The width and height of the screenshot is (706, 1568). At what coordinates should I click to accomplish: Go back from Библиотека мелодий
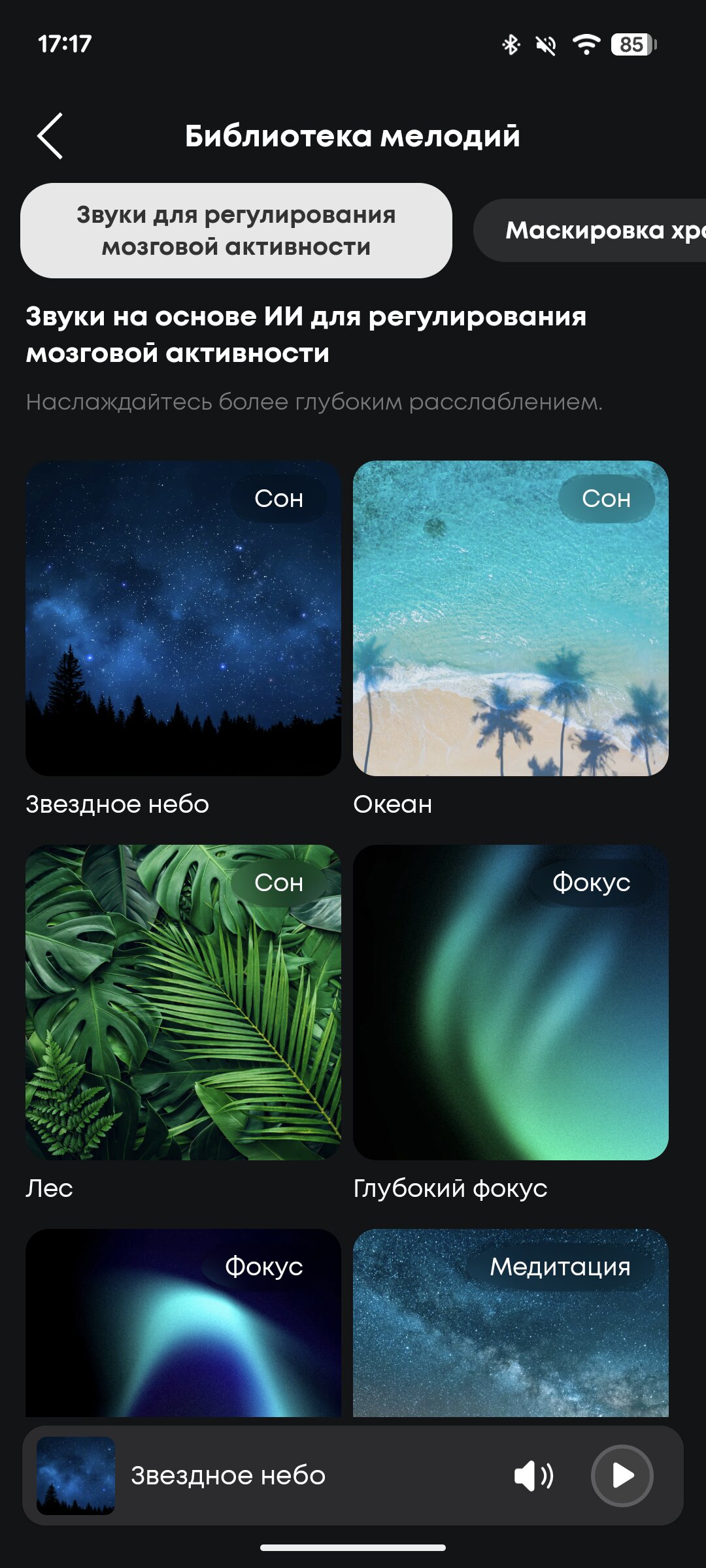tap(50, 136)
